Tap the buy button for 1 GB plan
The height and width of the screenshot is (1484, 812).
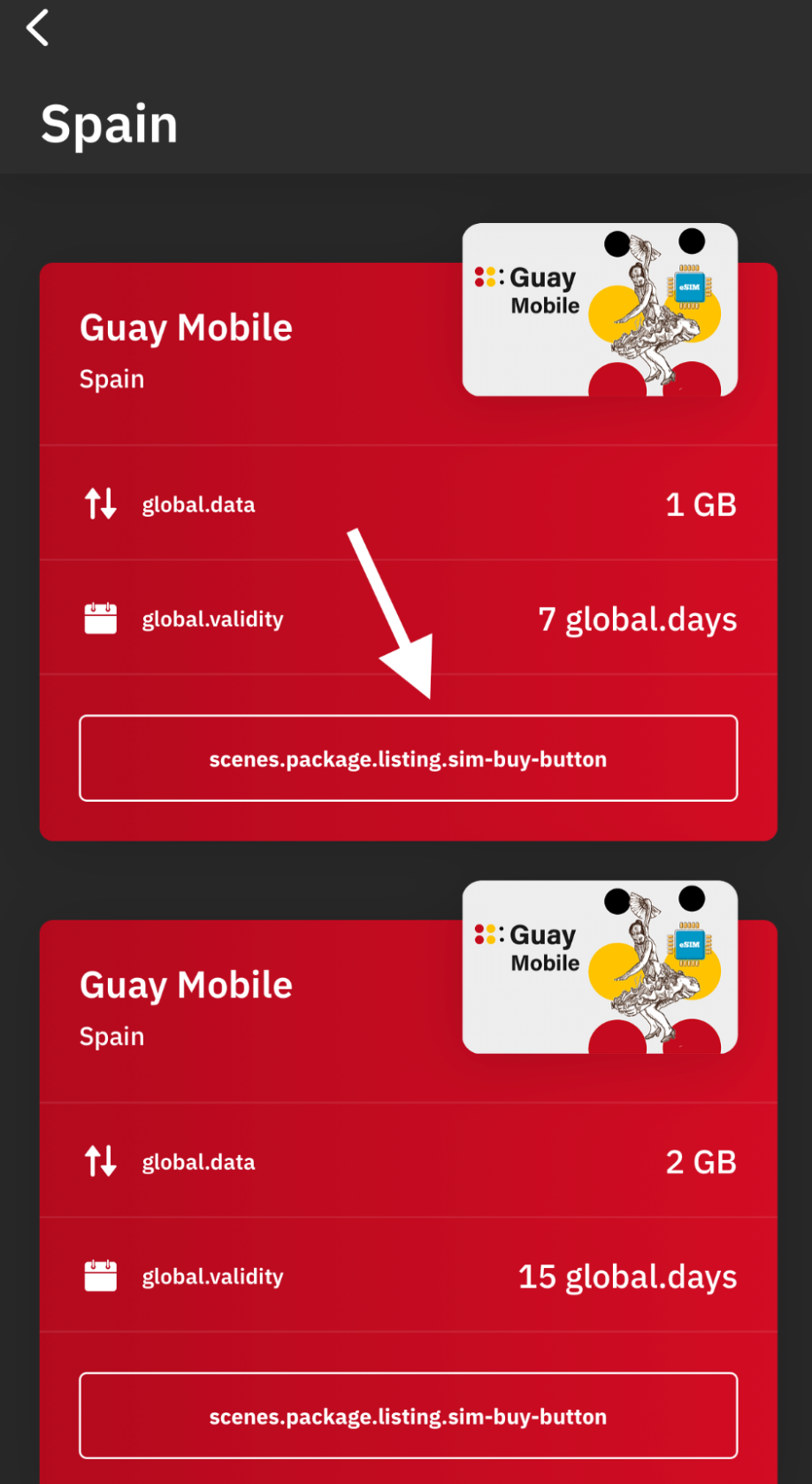click(408, 758)
